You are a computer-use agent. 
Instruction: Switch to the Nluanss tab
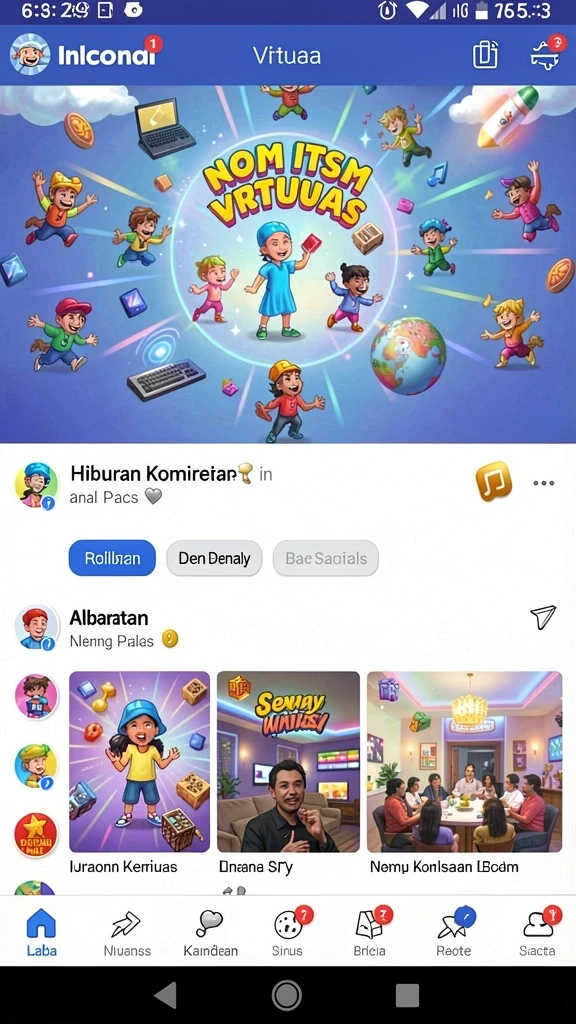click(127, 933)
